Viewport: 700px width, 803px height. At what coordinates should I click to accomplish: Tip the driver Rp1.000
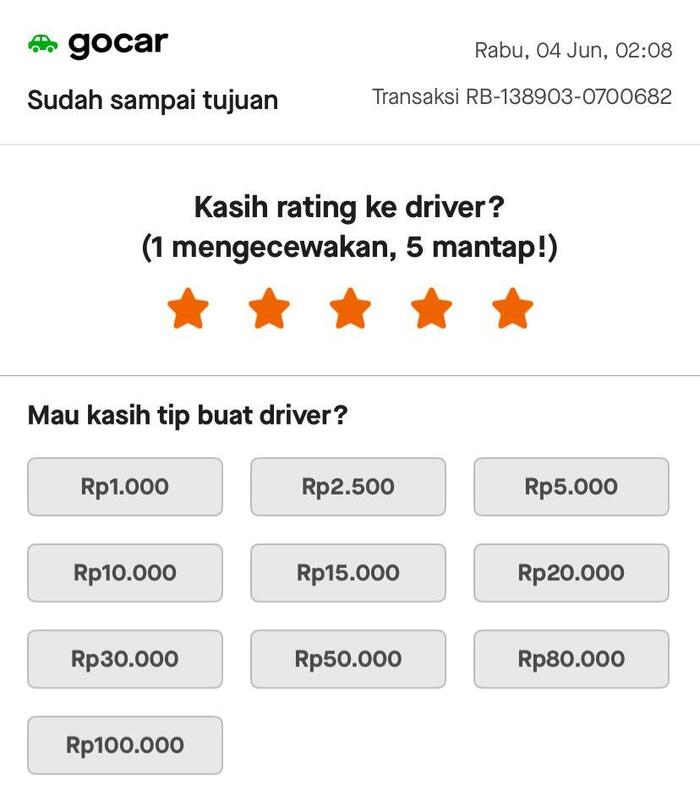pyautogui.click(x=125, y=487)
